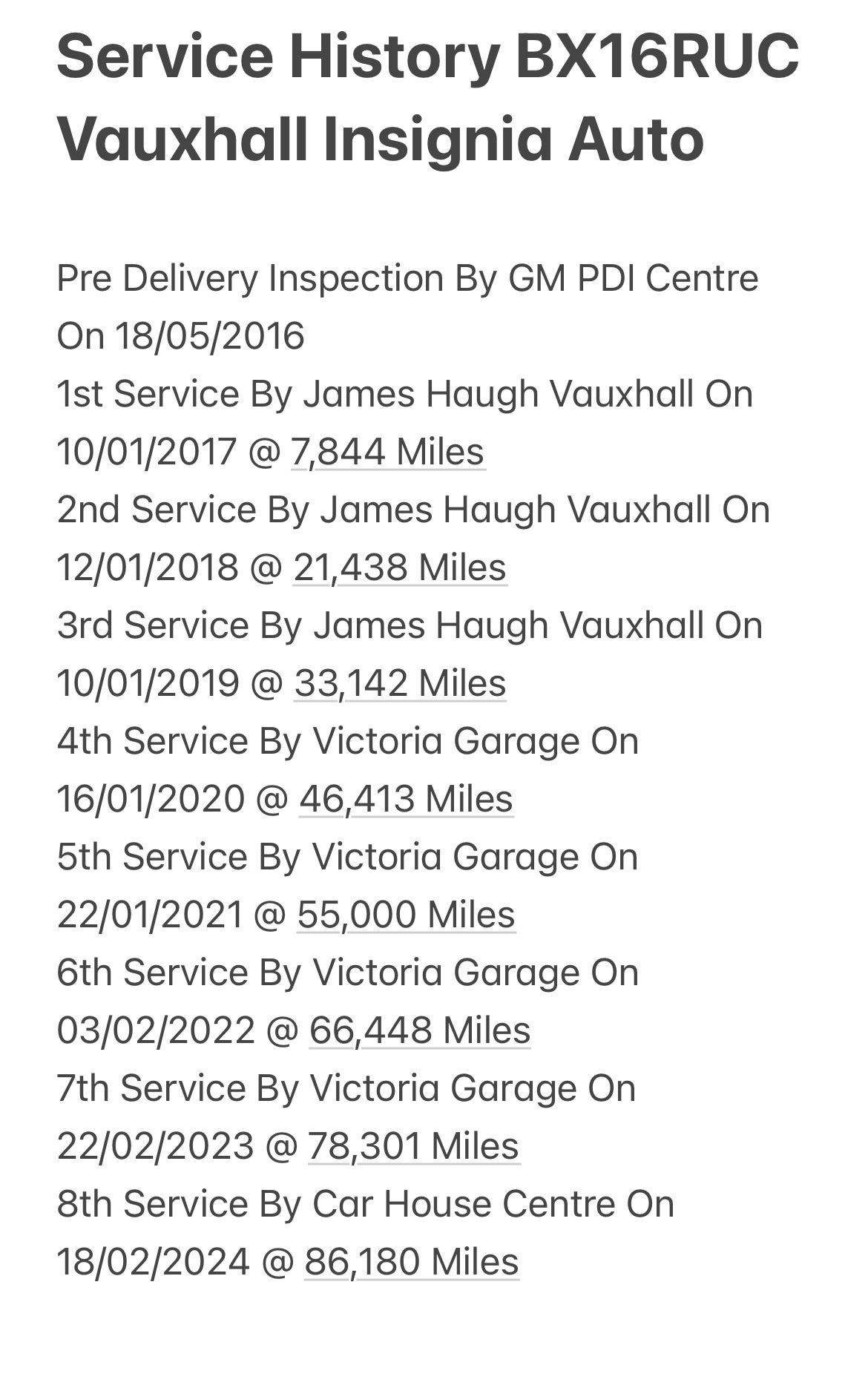Tap the underlined 7,844 Miles link
Image resolution: width=868 pixels, height=1388 pixels.
point(387,452)
